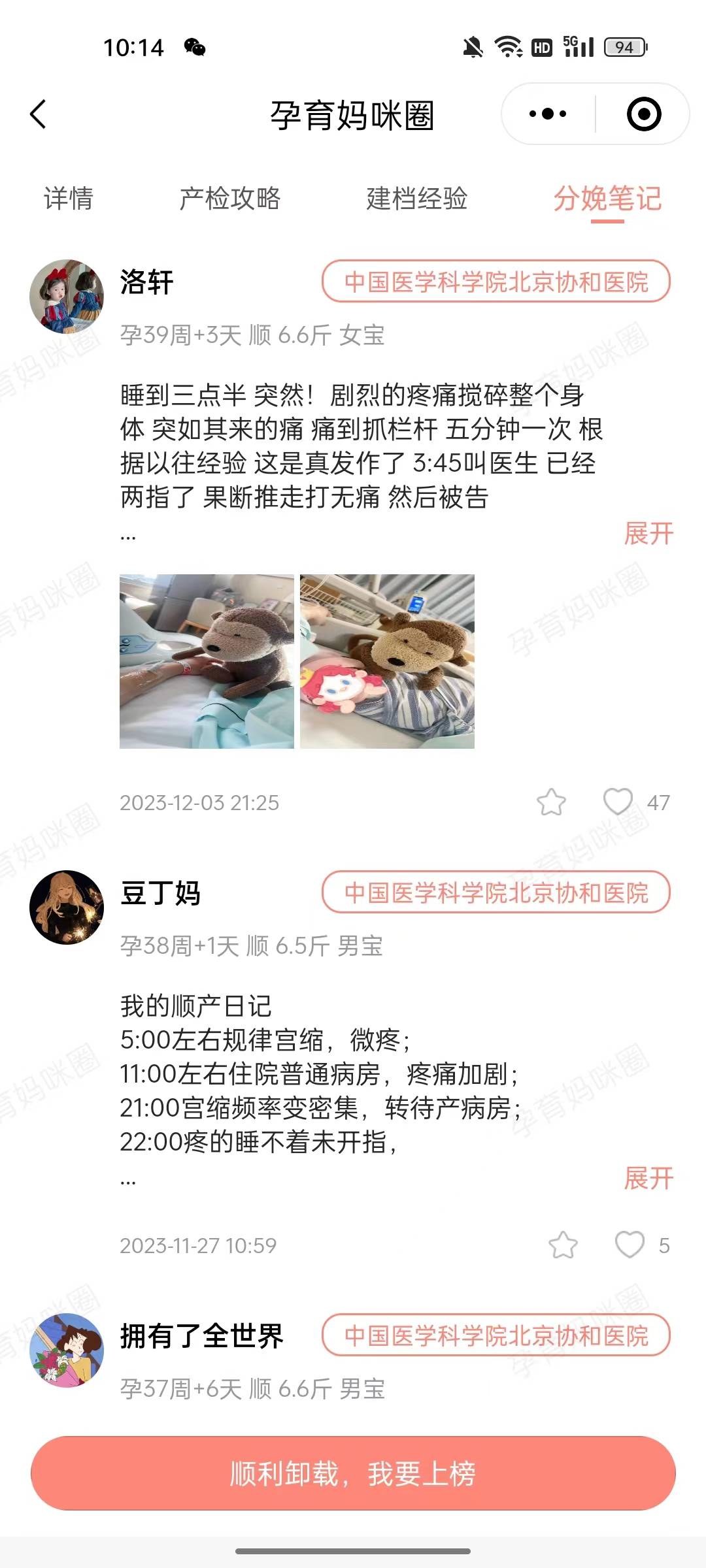
Task: Expand 豆丁妈's 顺产日记 with 展开
Action: (648, 1178)
